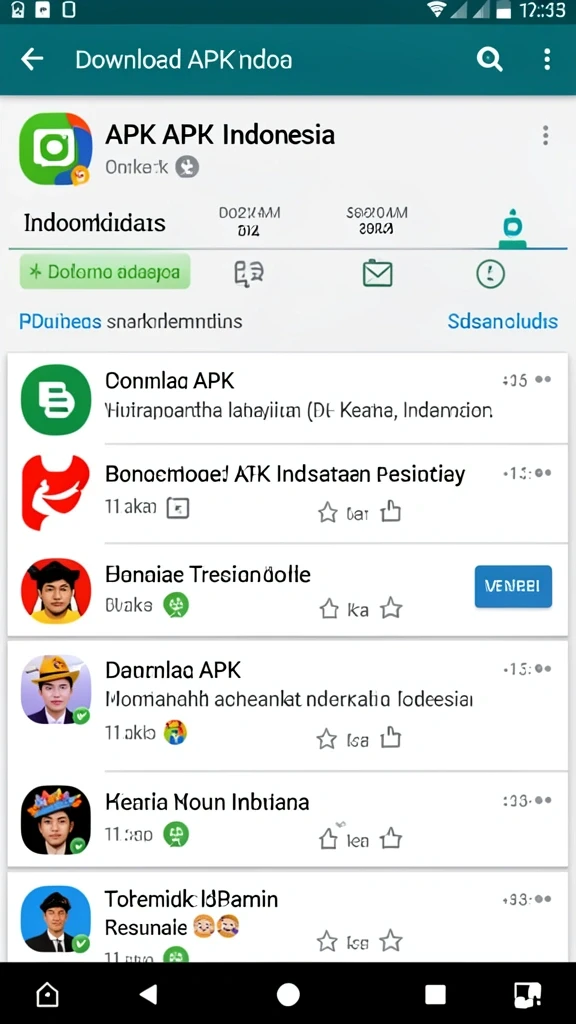The width and height of the screenshot is (576, 1024).
Task: Open the Kearia Noun Inbtiana row
Action: (287, 820)
